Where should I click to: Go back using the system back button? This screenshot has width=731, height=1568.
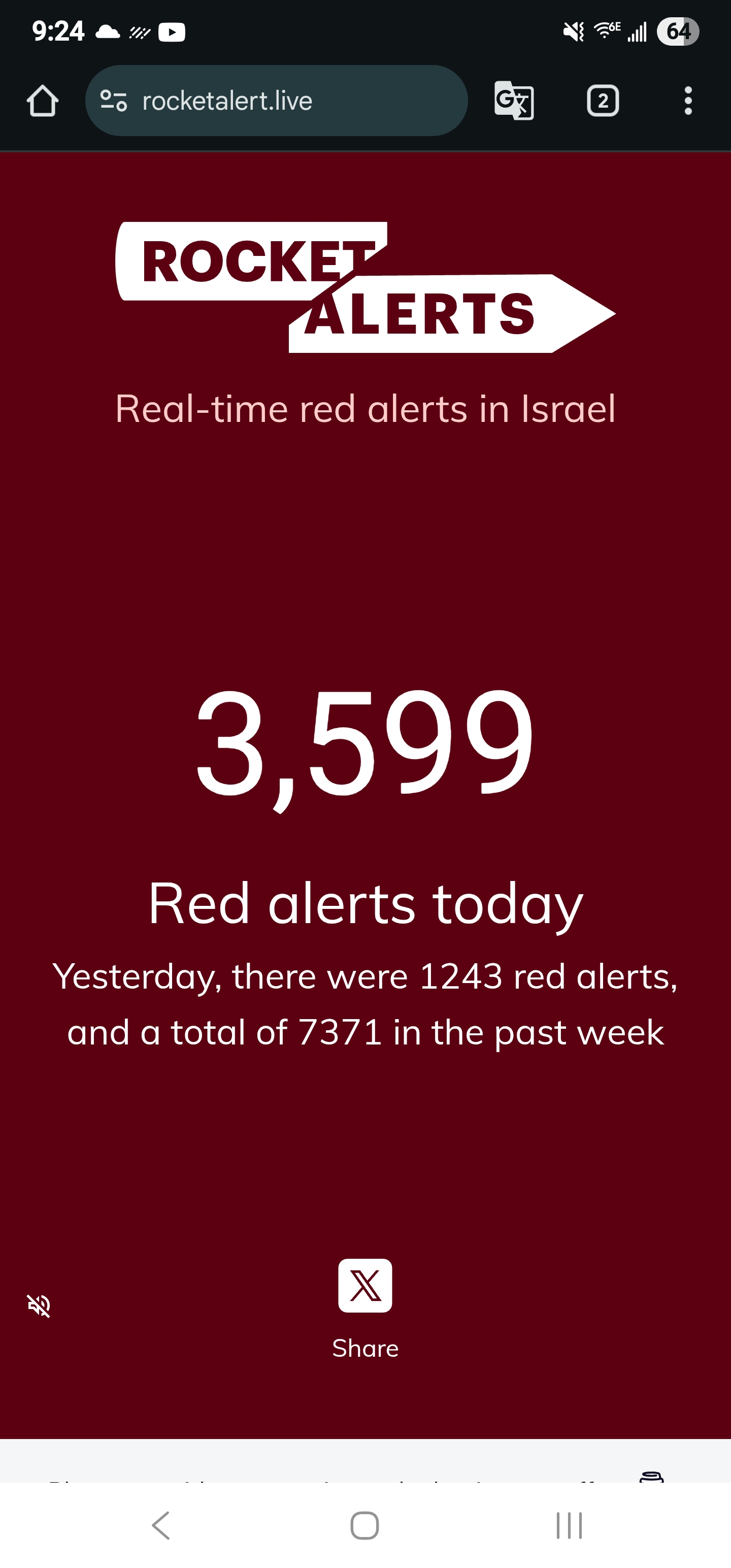pyautogui.click(x=161, y=1525)
